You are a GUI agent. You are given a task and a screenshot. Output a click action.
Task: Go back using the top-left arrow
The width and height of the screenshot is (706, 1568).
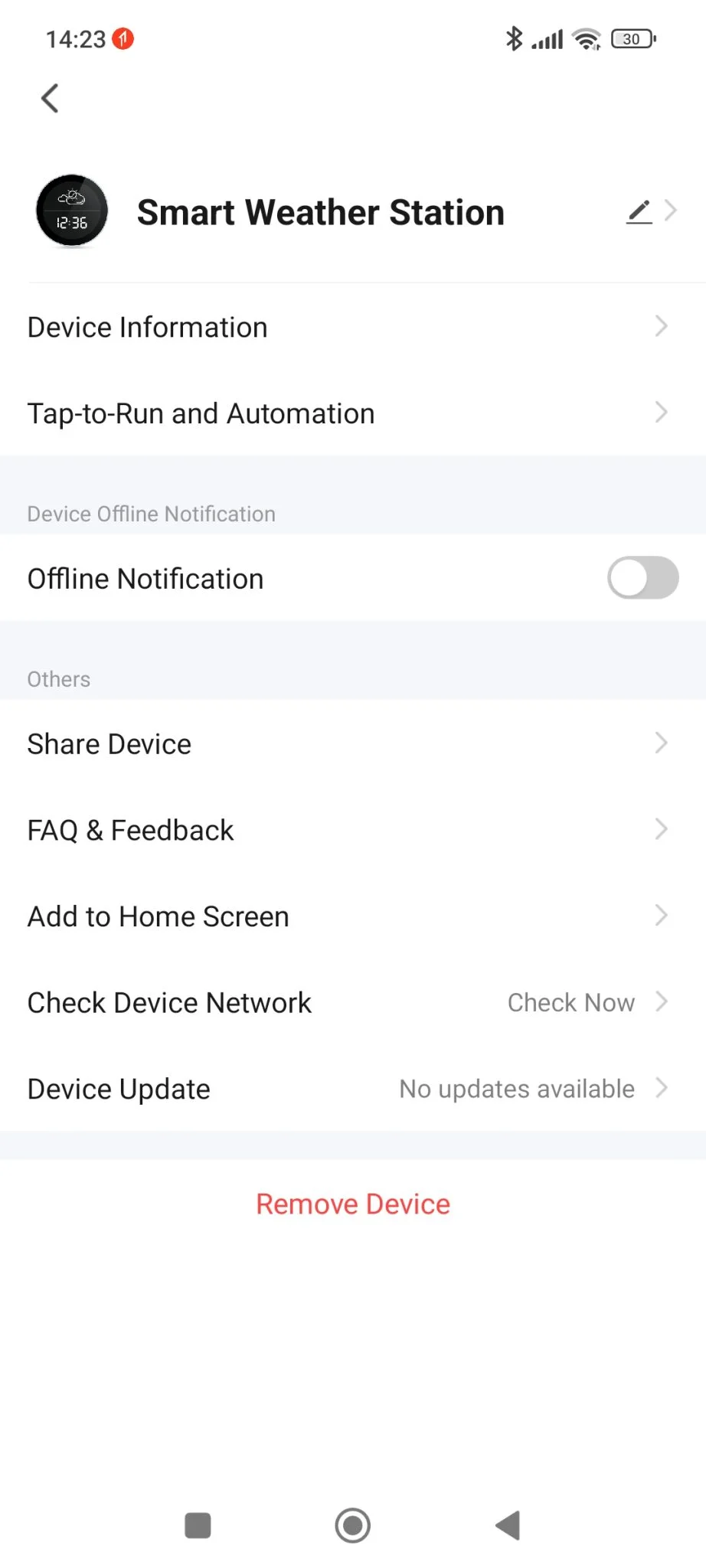(x=50, y=98)
